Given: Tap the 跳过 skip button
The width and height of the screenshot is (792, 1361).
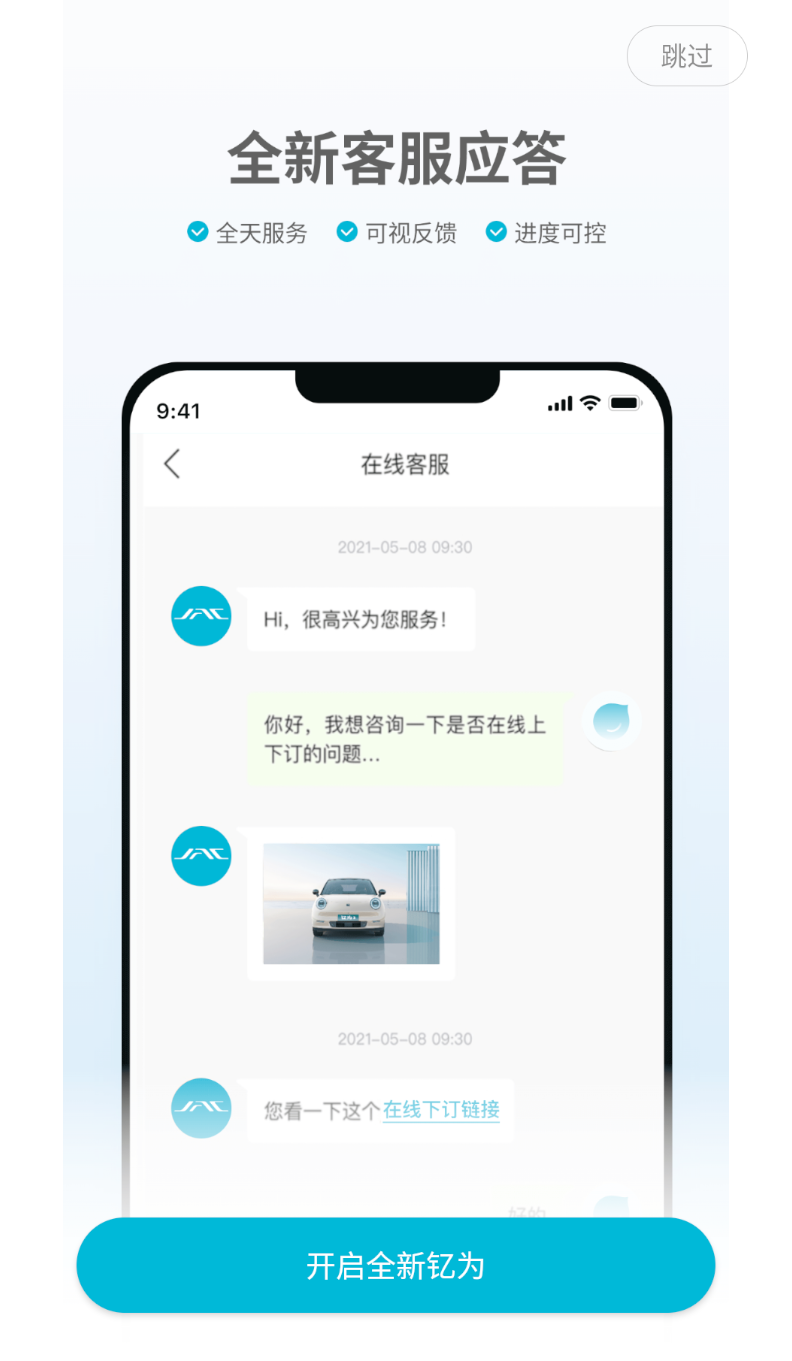Looking at the screenshot, I should tap(686, 56).
